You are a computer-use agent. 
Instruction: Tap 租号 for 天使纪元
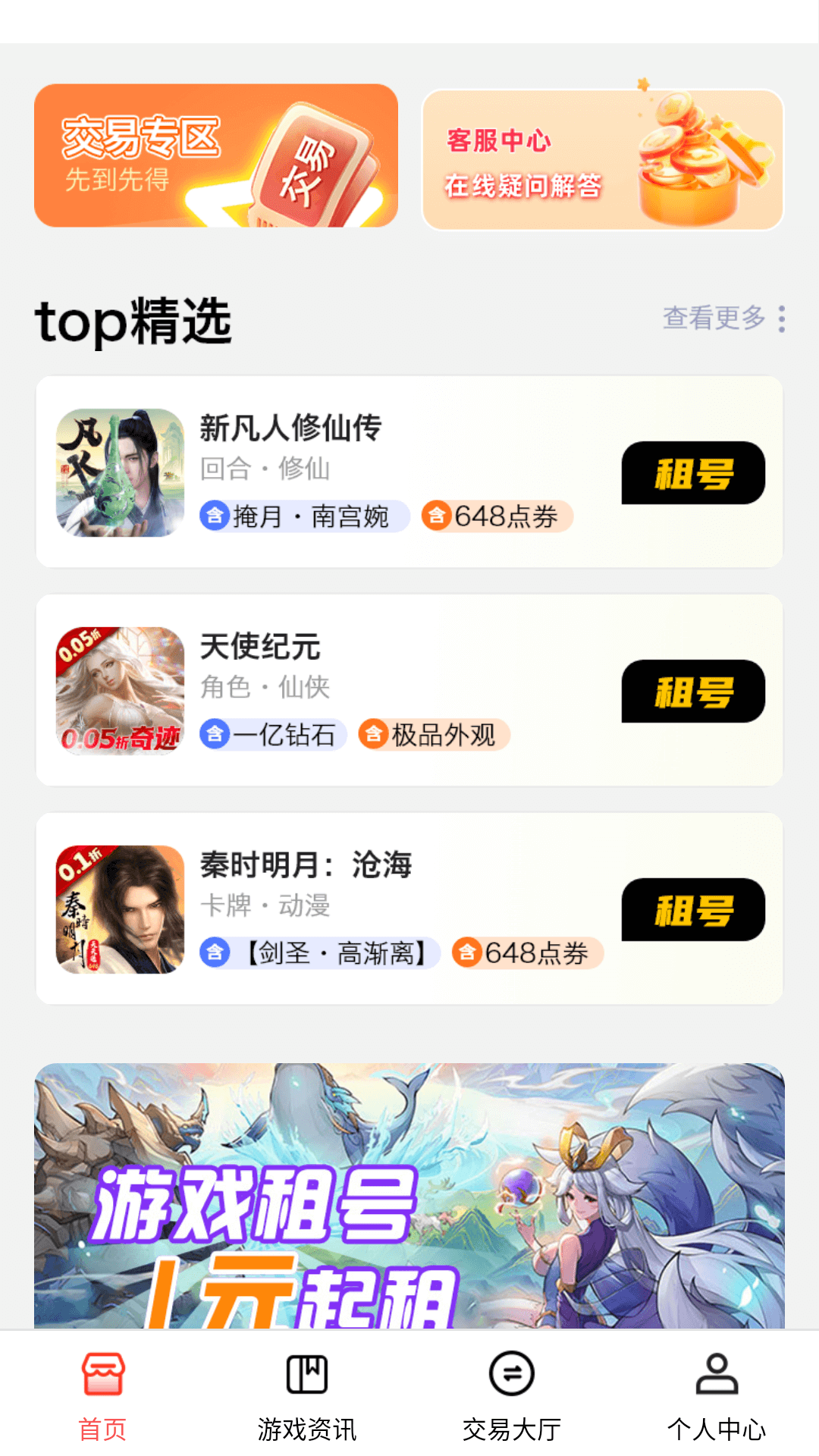[x=692, y=692]
